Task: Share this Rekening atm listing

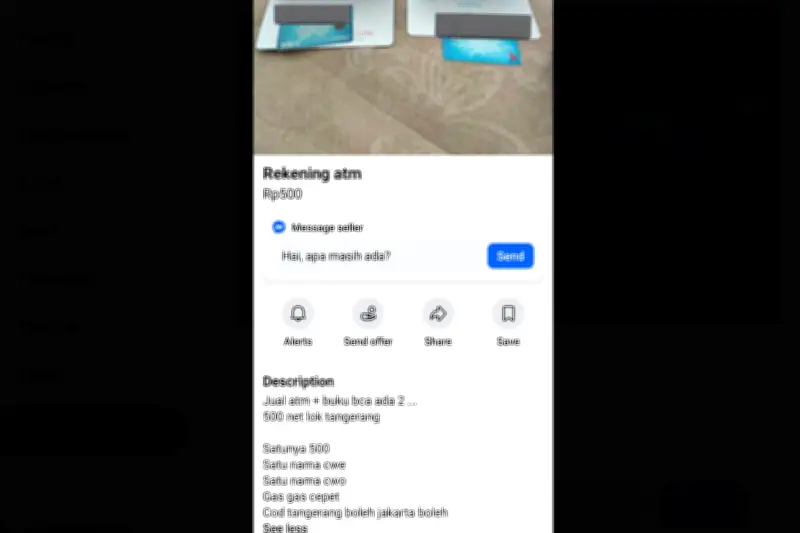Action: [438, 314]
